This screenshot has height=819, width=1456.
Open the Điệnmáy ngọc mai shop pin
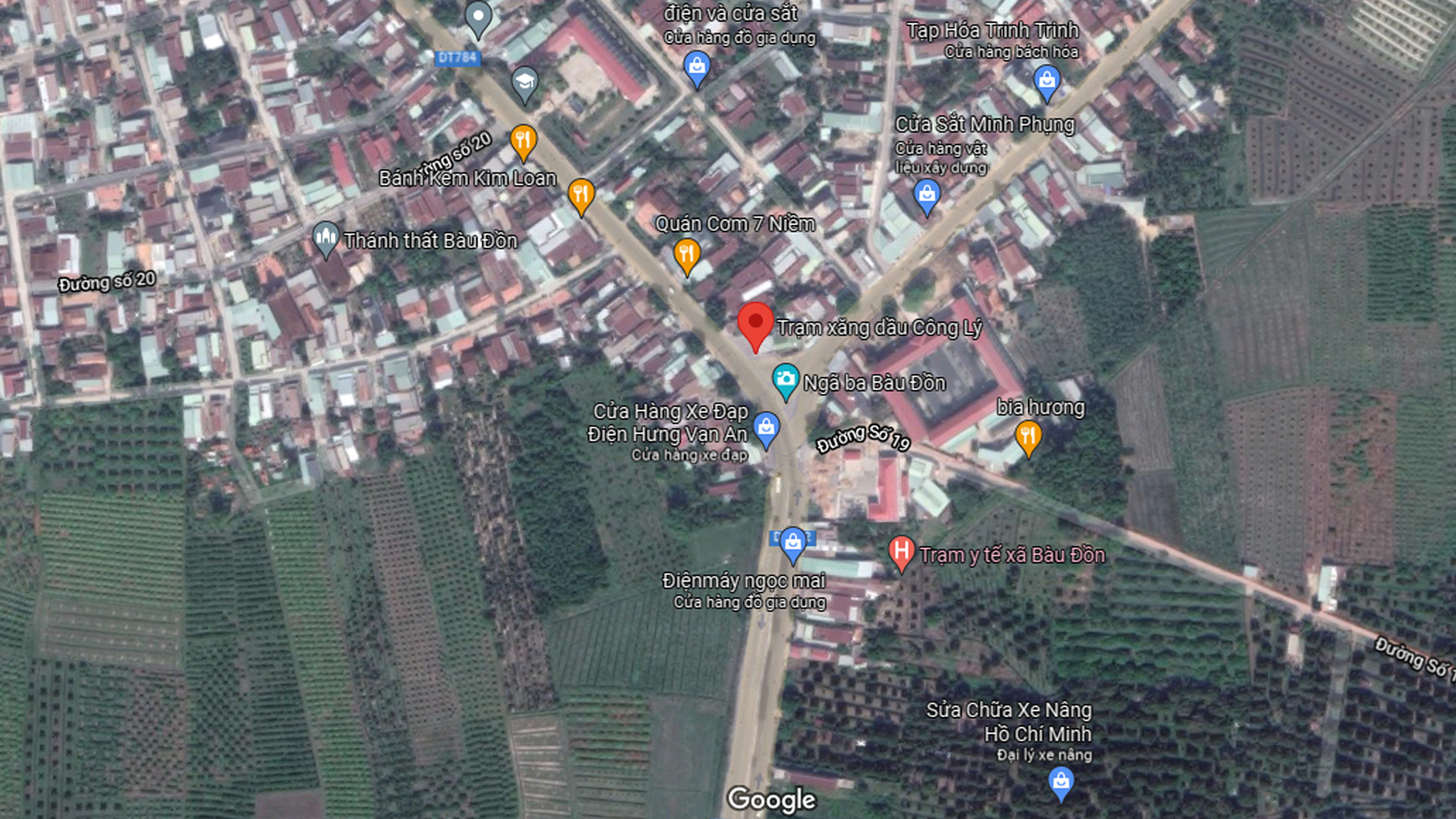coord(792,543)
